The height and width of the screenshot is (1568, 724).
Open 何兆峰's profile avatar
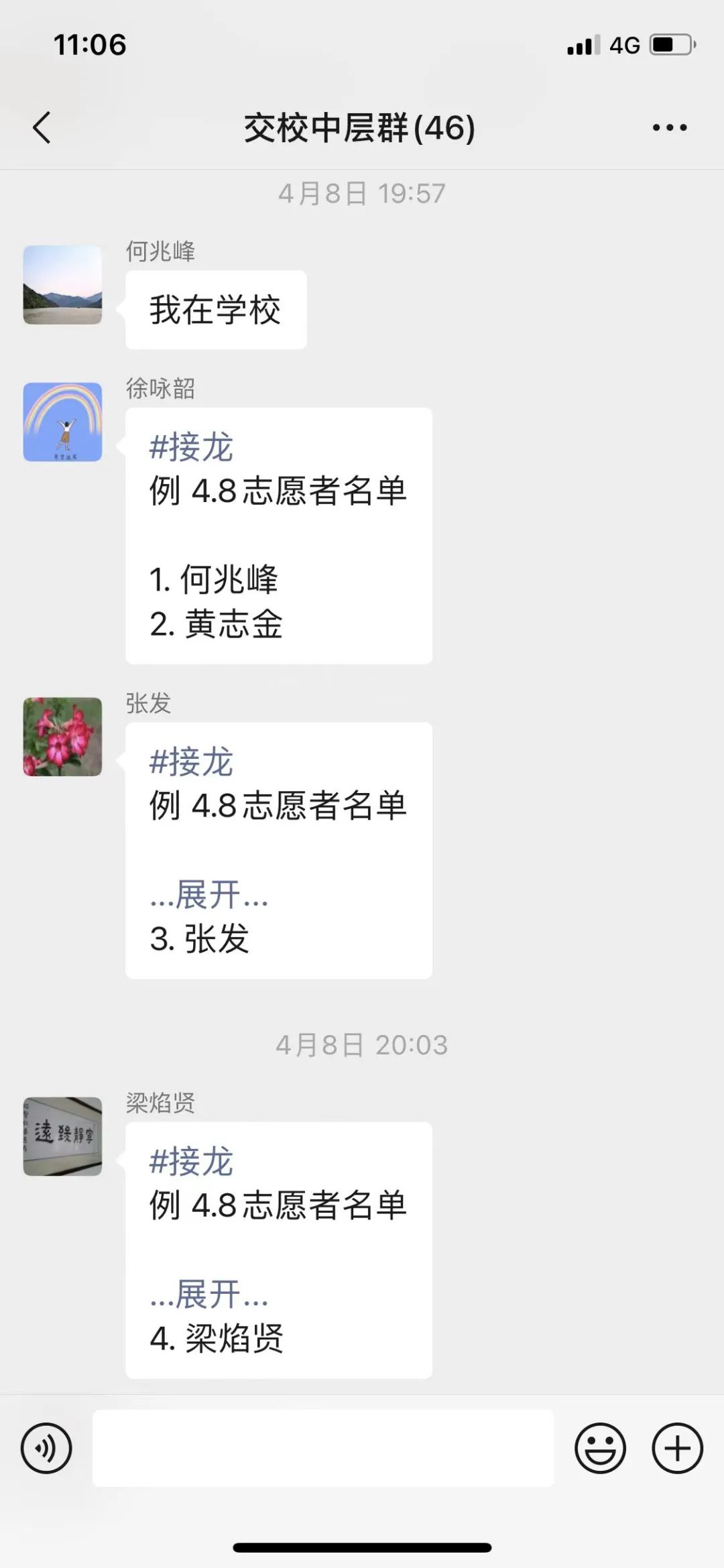pos(63,285)
